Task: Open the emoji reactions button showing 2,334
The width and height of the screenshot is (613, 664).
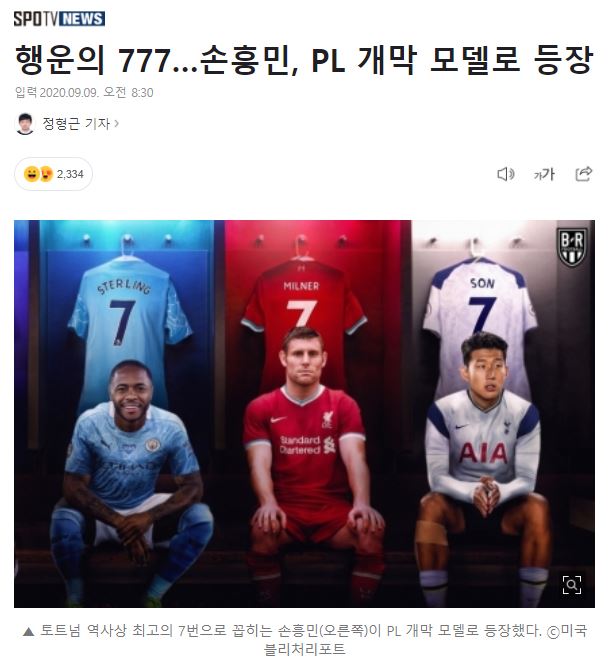Action: click(x=54, y=174)
